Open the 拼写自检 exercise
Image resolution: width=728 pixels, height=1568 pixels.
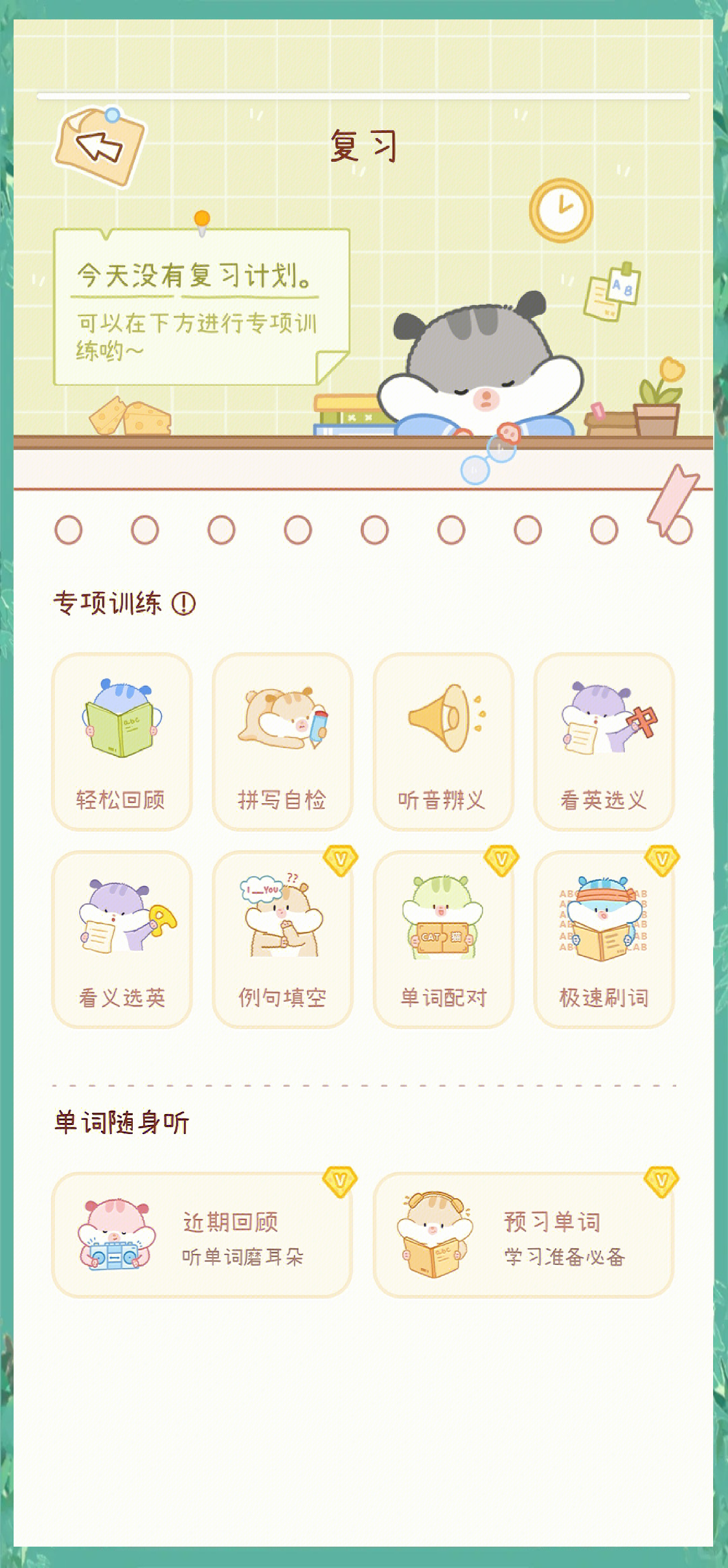point(282,742)
